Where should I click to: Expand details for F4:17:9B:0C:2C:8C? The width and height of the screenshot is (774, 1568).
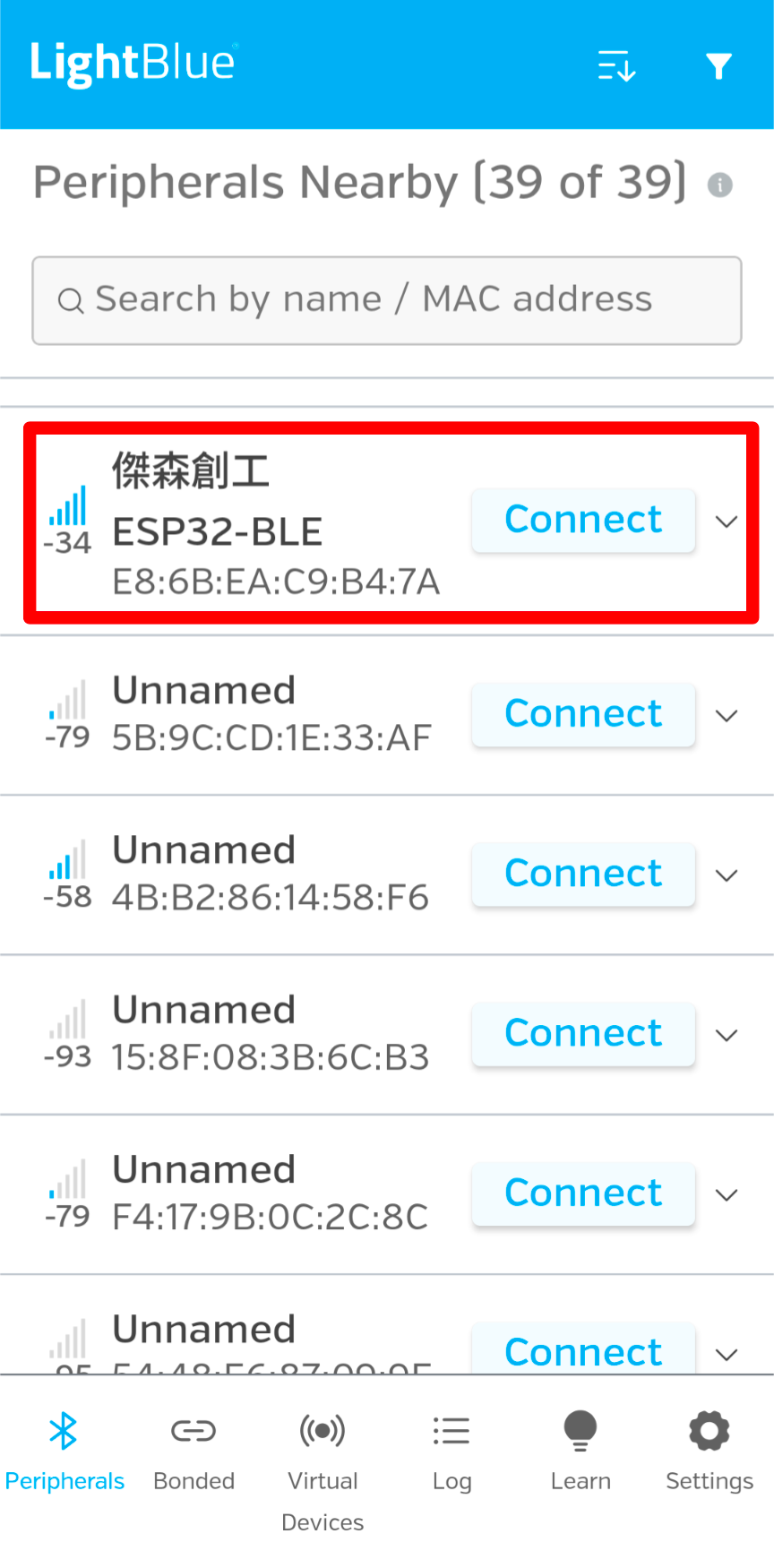[x=727, y=1194]
